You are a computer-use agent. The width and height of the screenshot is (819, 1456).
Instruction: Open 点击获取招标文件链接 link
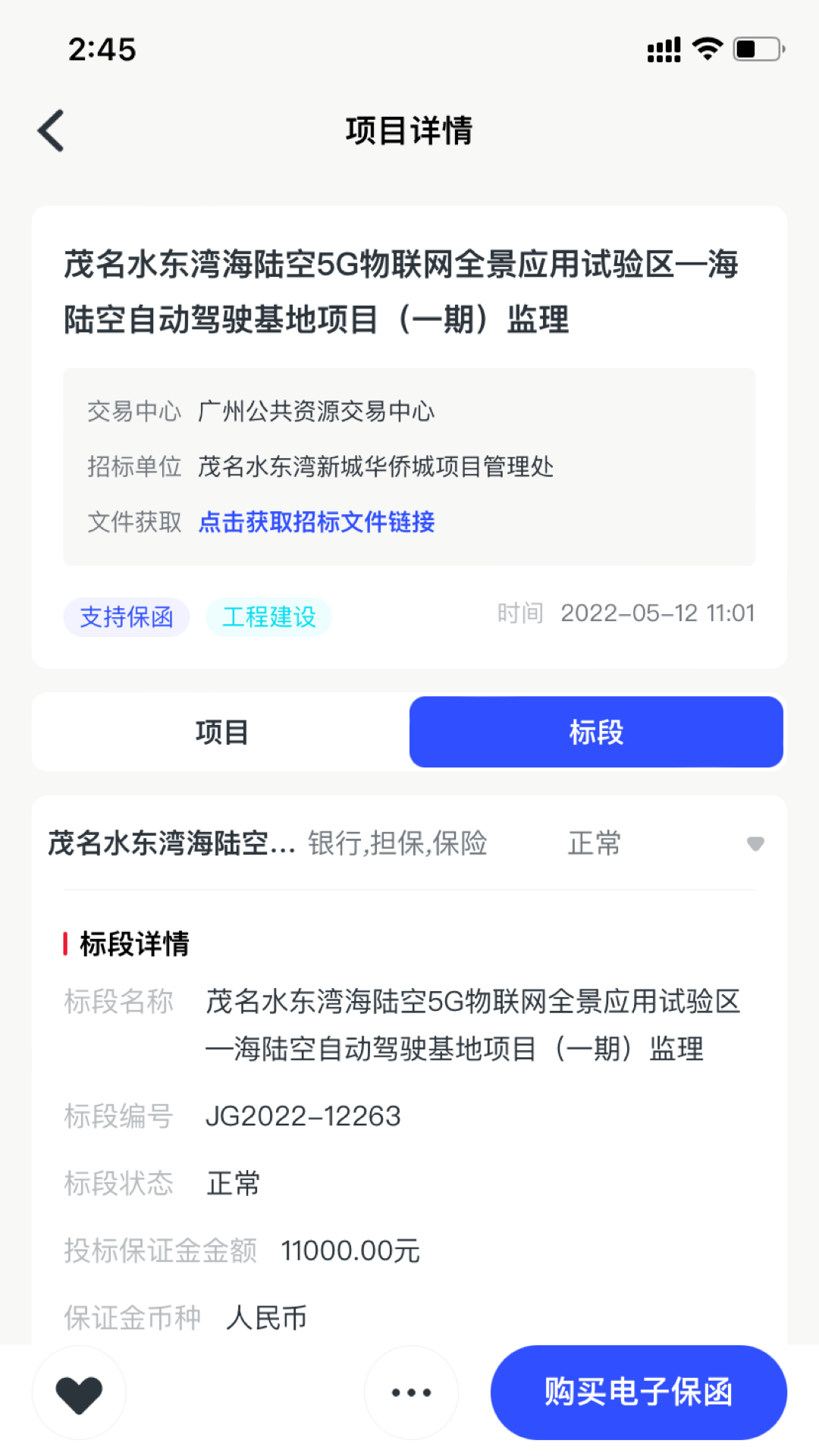[x=315, y=522]
